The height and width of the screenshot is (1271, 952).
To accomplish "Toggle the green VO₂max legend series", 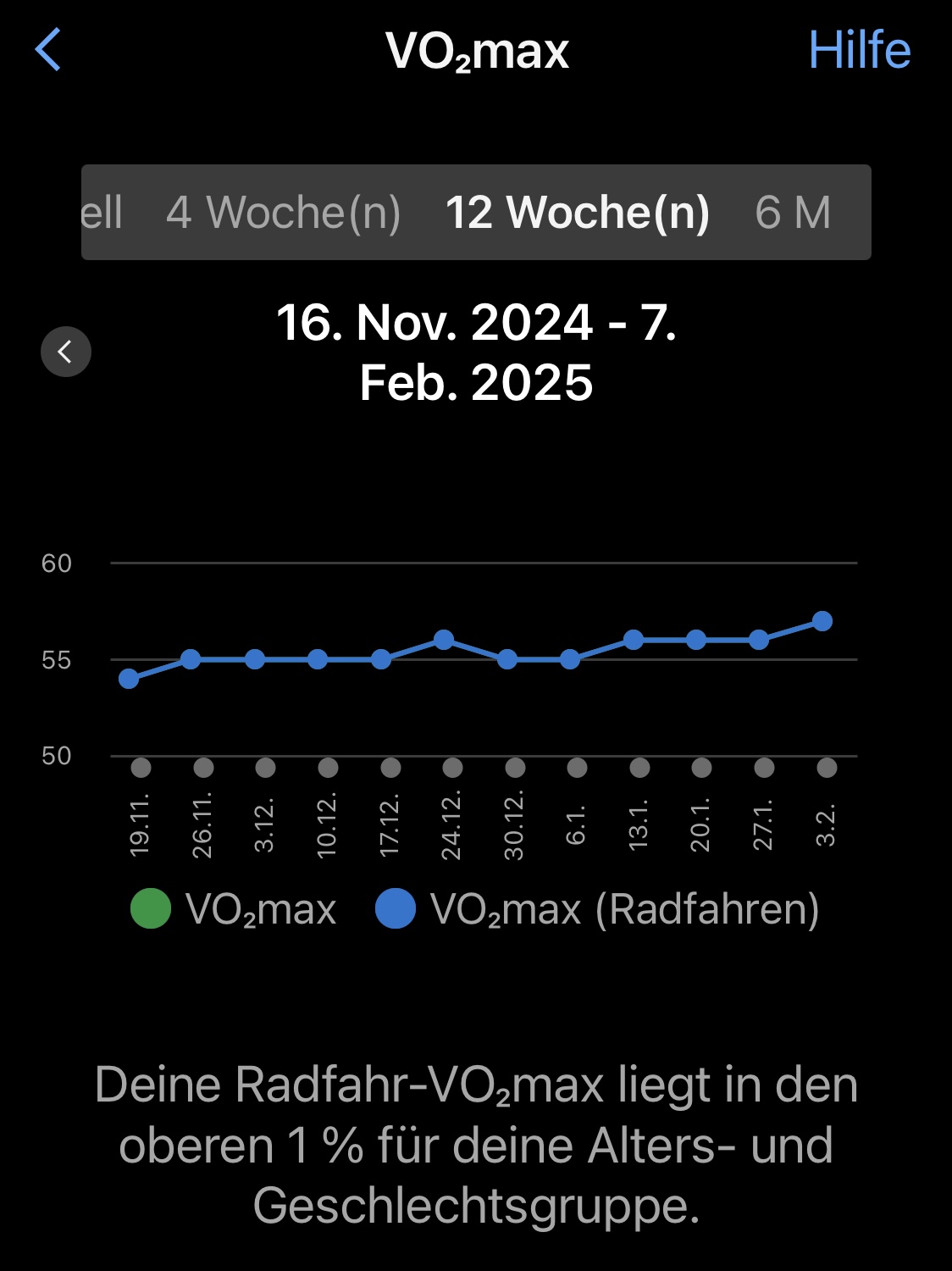I will (234, 909).
